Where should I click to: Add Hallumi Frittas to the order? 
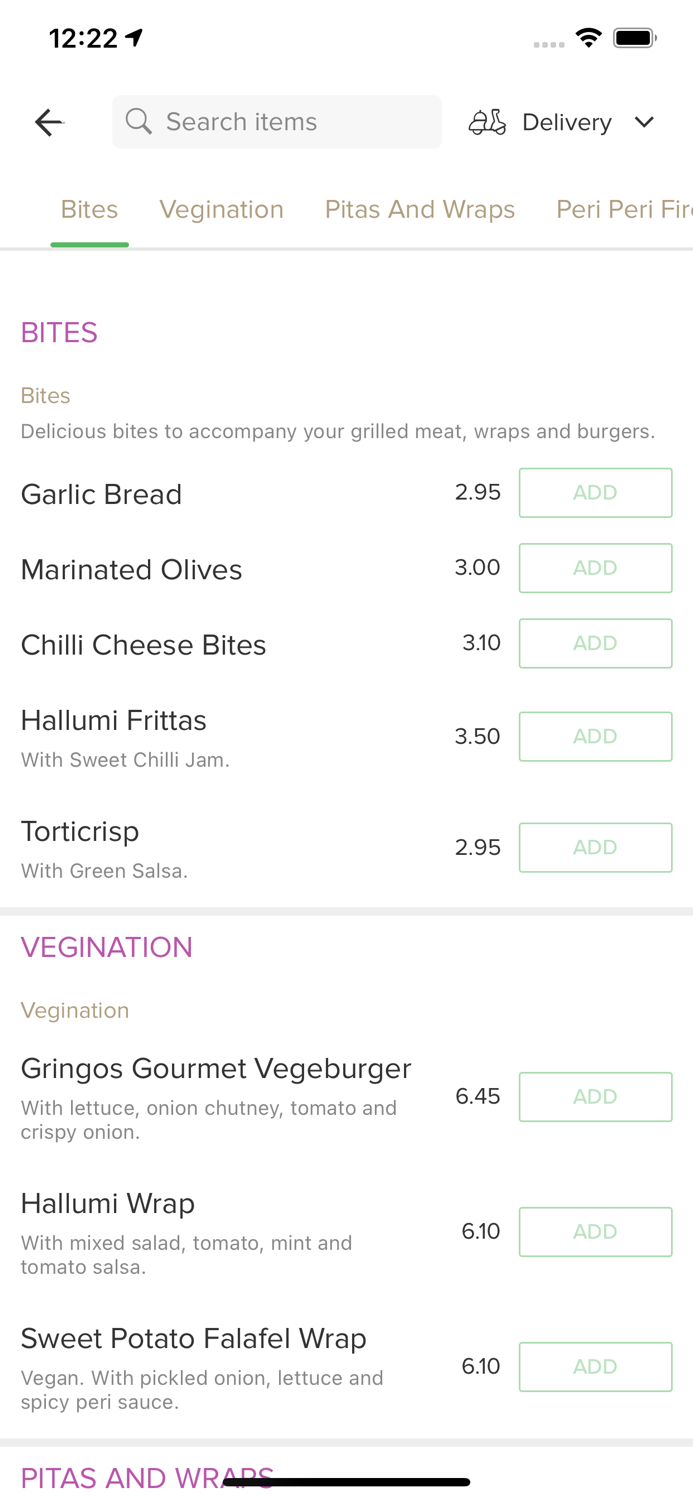click(595, 737)
